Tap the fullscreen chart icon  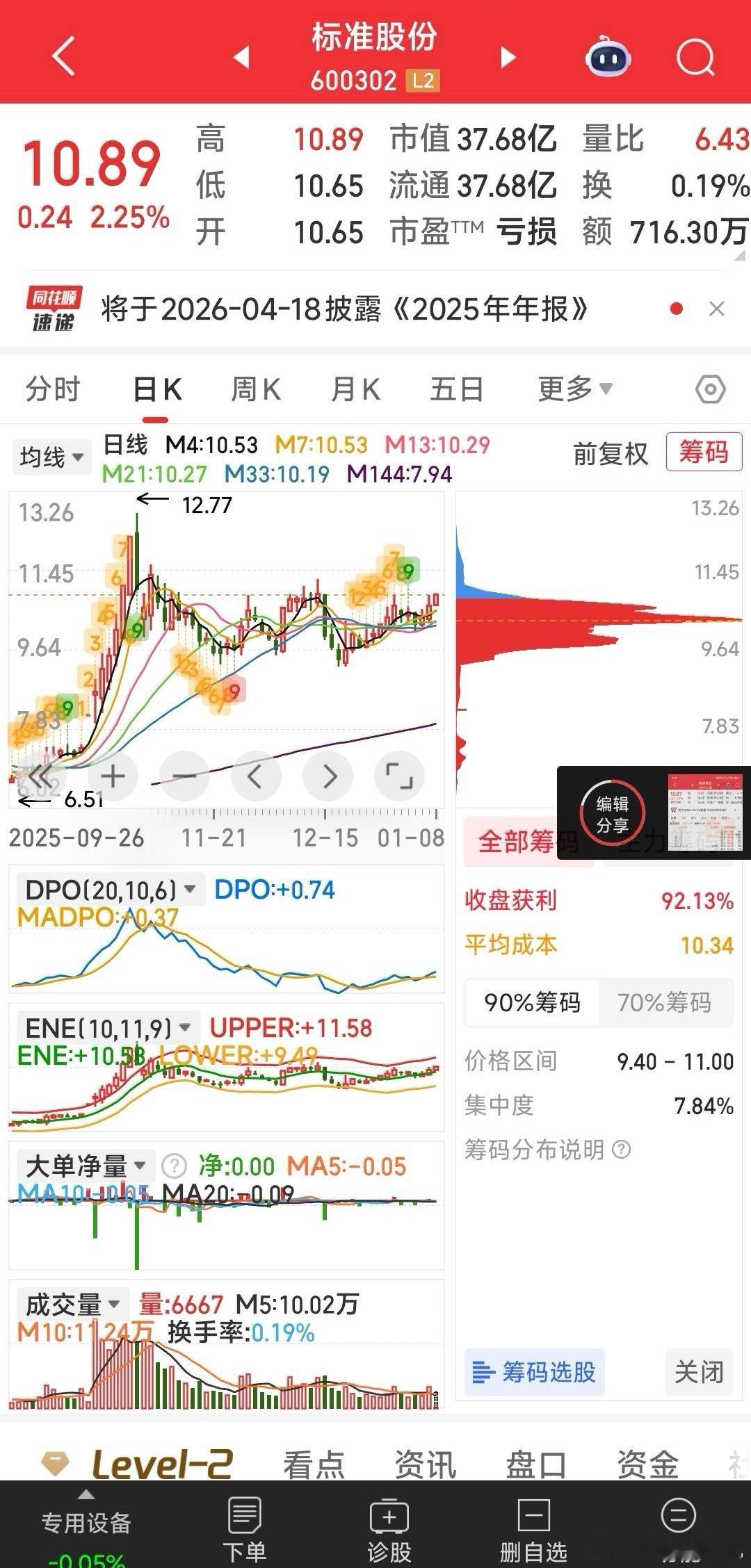398,776
